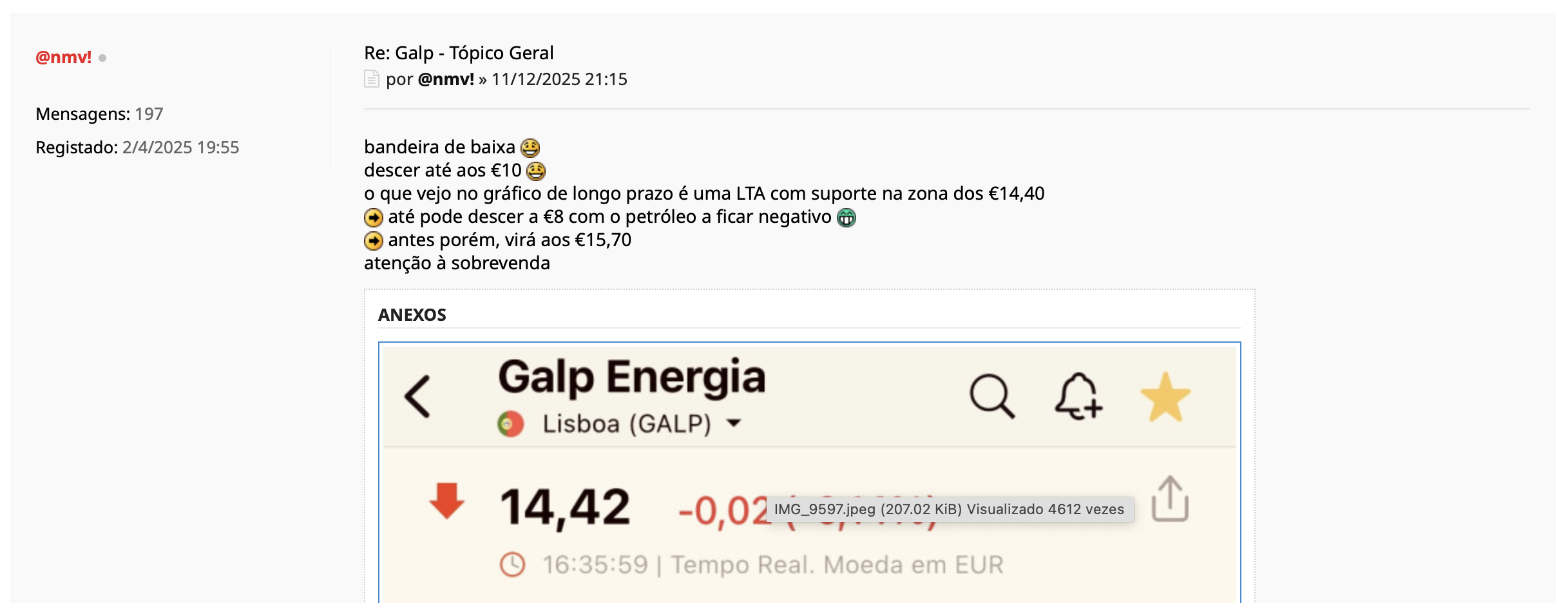Screen dimensions: 1568x603
Task: Open attached image IMG_9597.jpeg
Action: [809, 473]
